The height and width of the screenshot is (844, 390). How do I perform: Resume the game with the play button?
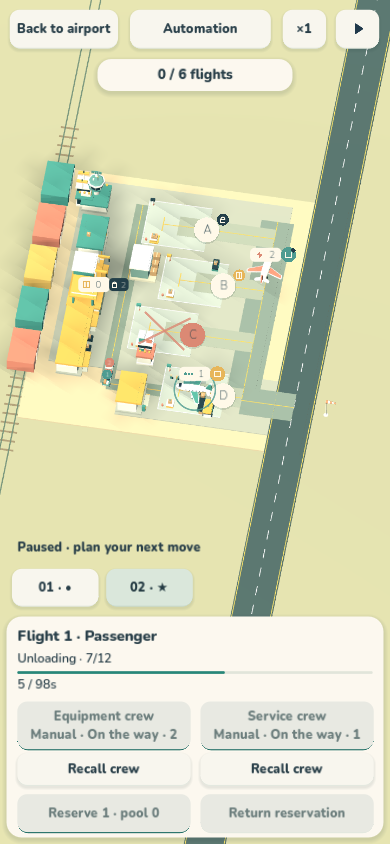coord(357,29)
